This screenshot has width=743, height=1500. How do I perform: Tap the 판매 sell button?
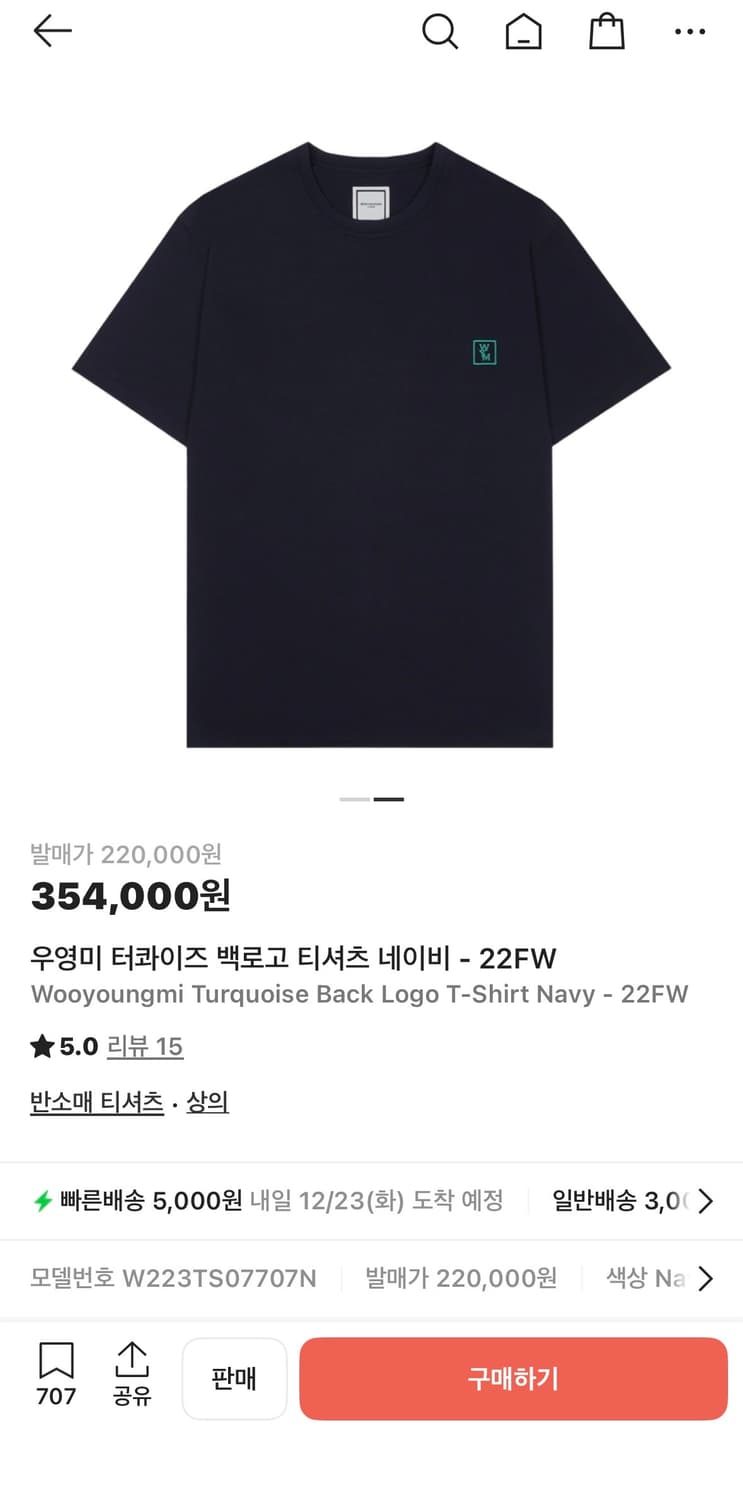point(234,1378)
